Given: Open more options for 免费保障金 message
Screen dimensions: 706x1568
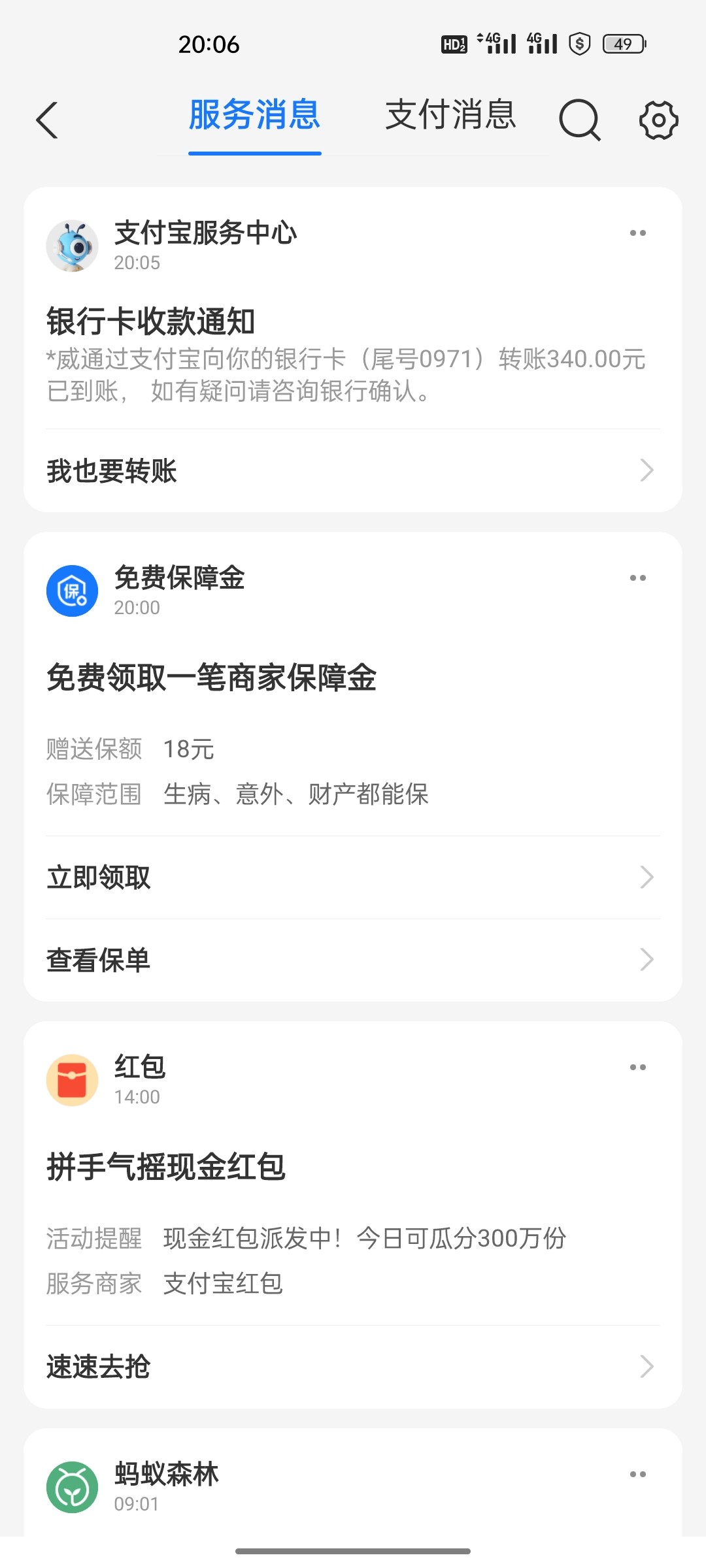Looking at the screenshot, I should [x=637, y=578].
